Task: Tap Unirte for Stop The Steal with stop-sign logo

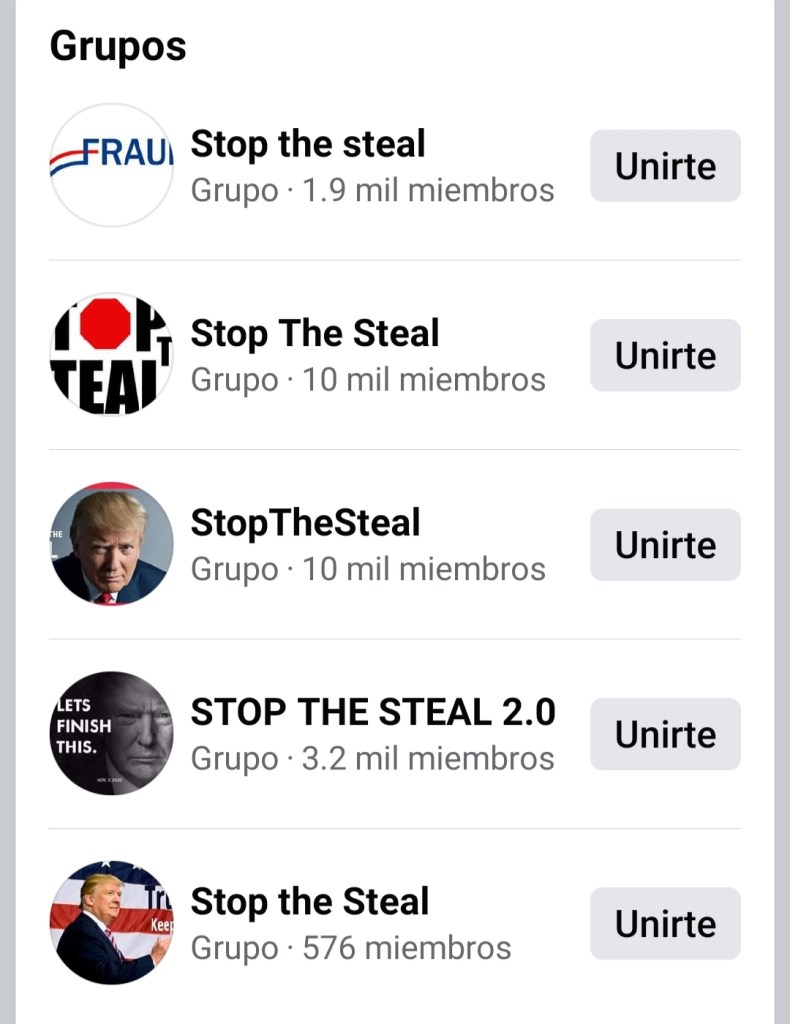Action: [665, 355]
